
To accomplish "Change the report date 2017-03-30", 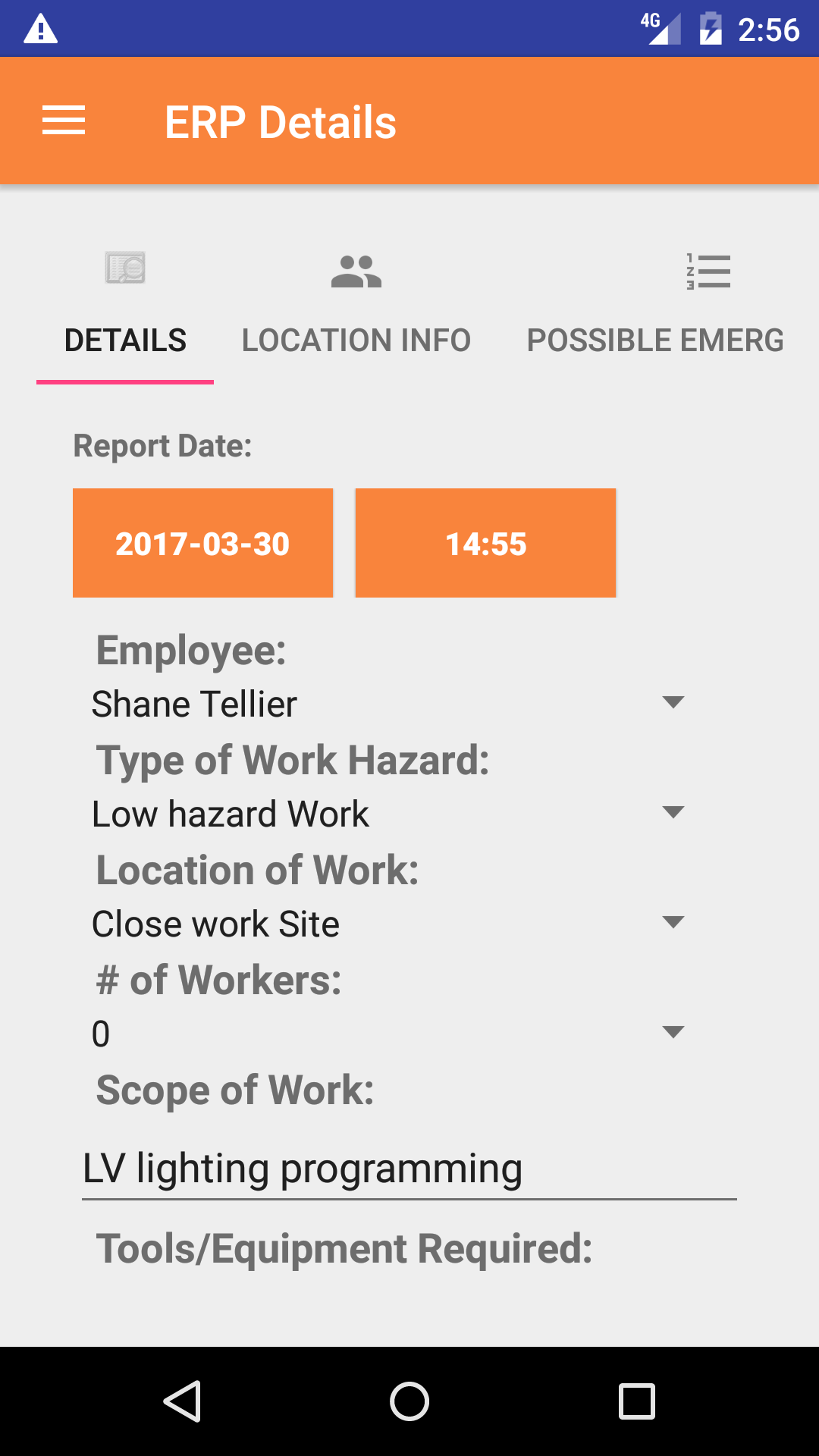I will click(x=202, y=543).
